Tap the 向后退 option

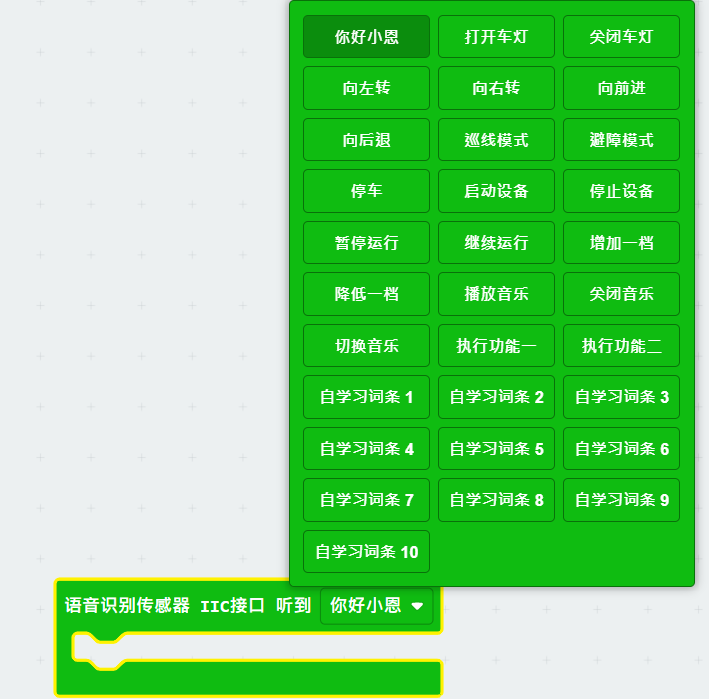[x=366, y=140]
